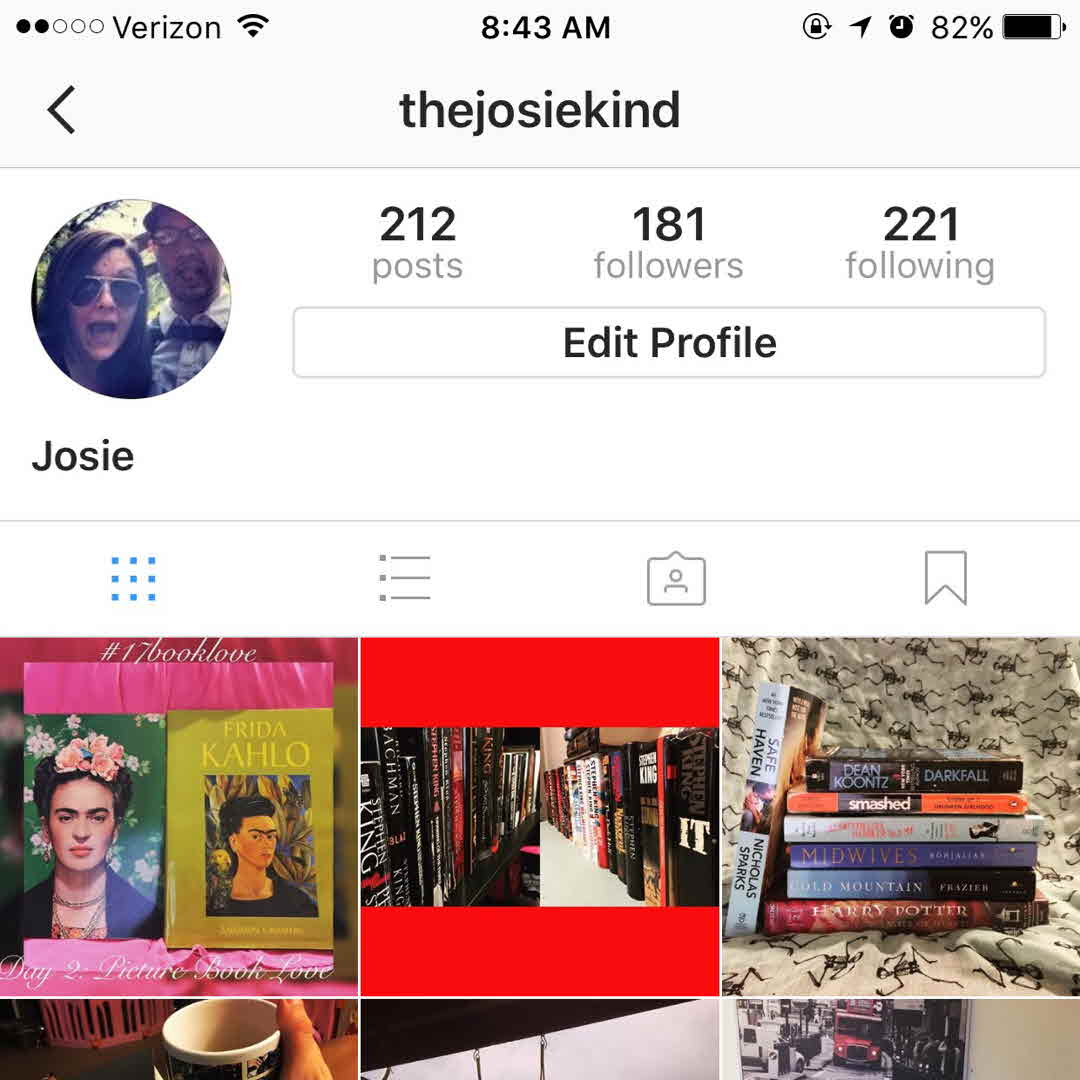Image resolution: width=1080 pixels, height=1080 pixels.
Task: Show photos of you tab
Action: (x=676, y=579)
